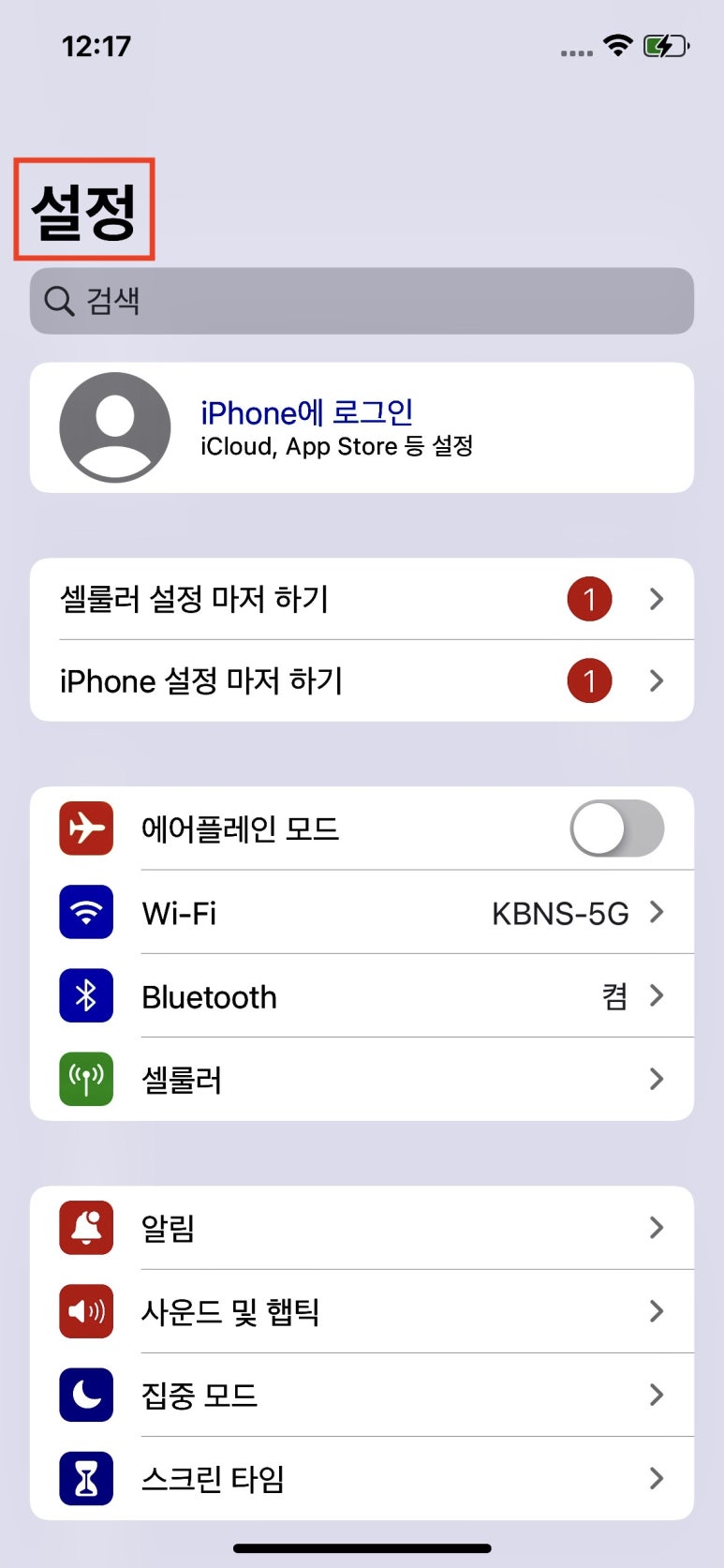Tap the 검색 search field
724x1568 pixels.
coord(362,301)
